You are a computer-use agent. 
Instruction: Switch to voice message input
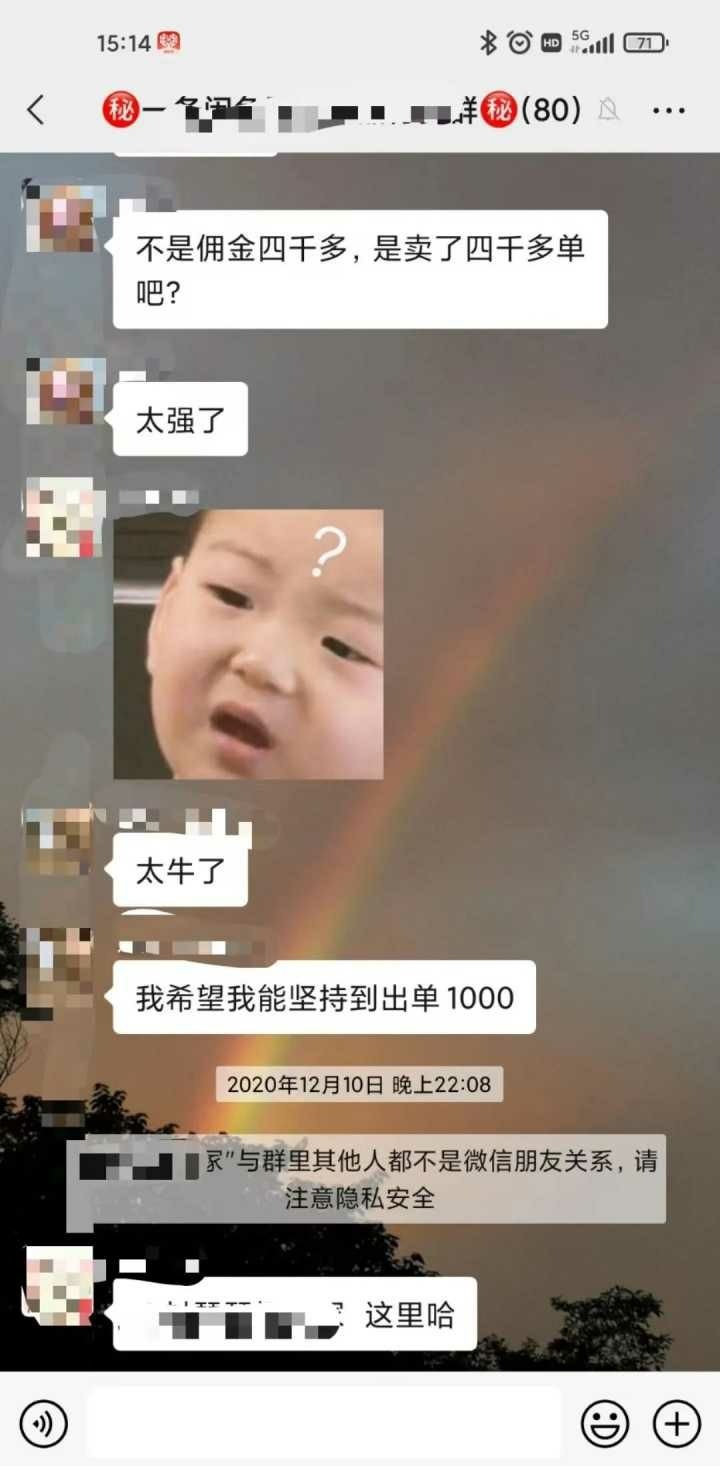44,1422
